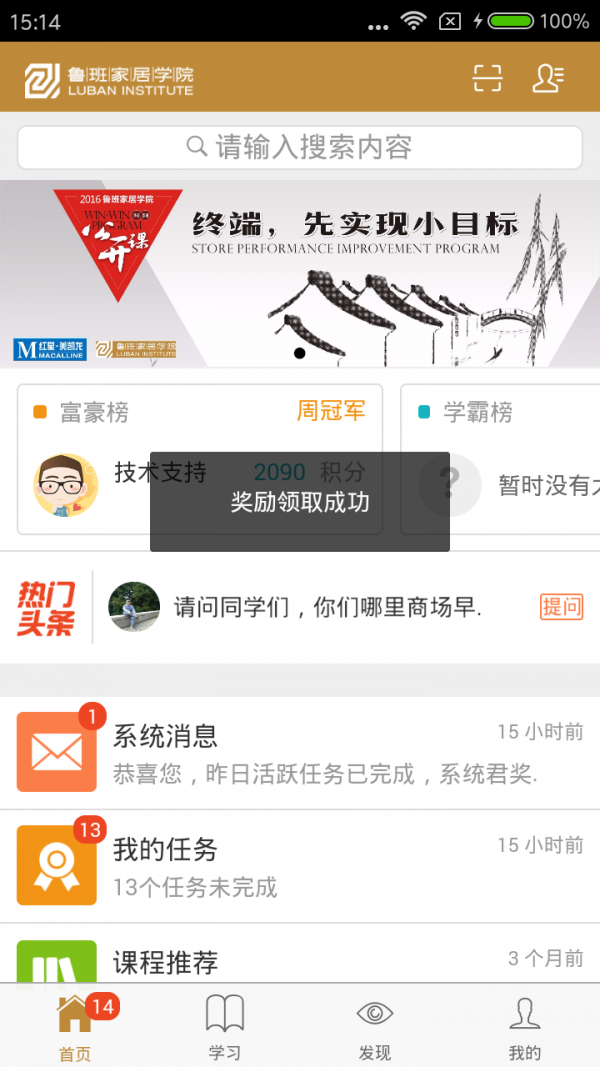This screenshot has height=1067, width=600.
Task: Open the contacts icon in header
Action: pyautogui.click(x=548, y=78)
